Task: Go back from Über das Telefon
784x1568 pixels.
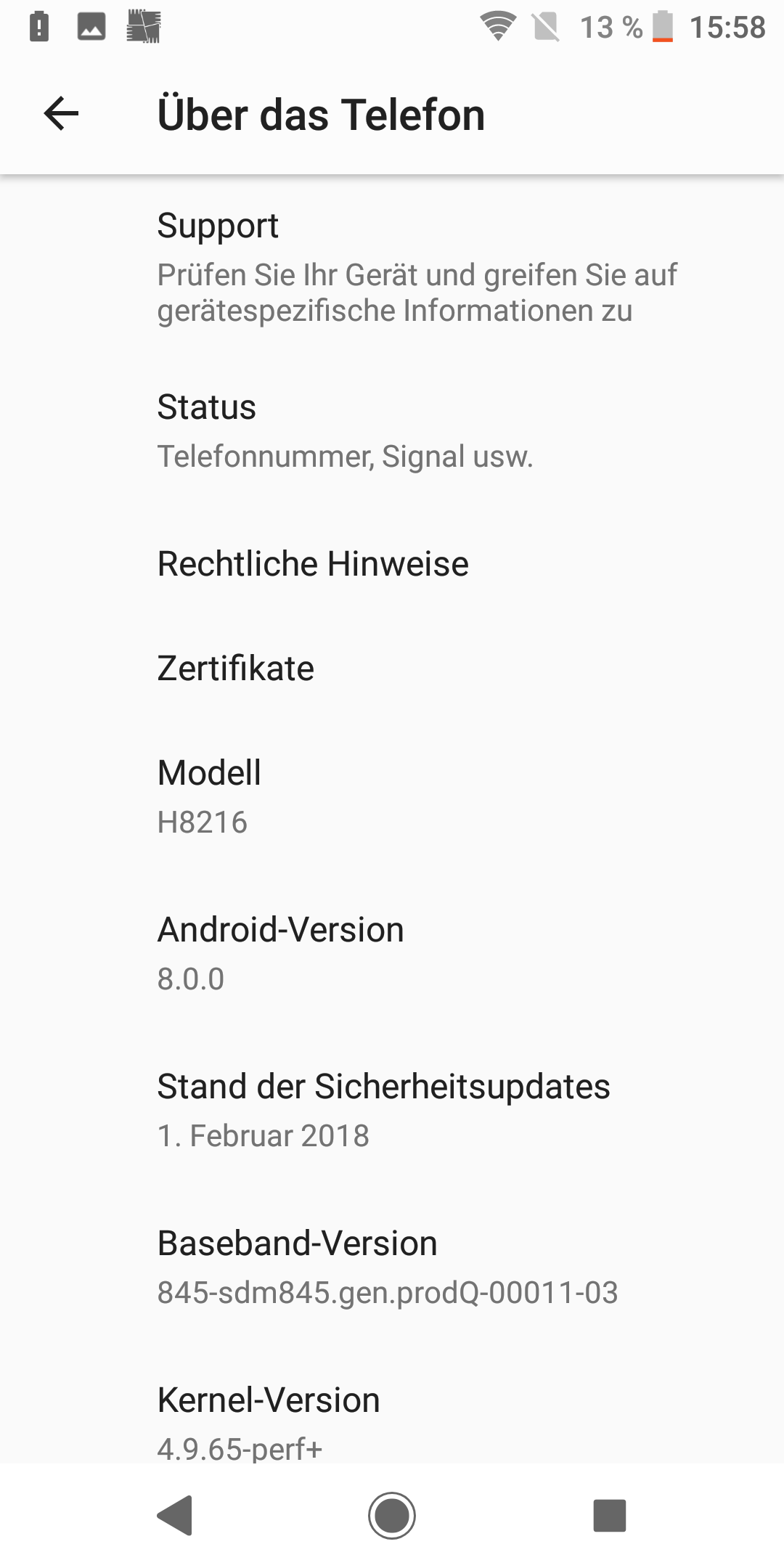Action: tap(61, 114)
